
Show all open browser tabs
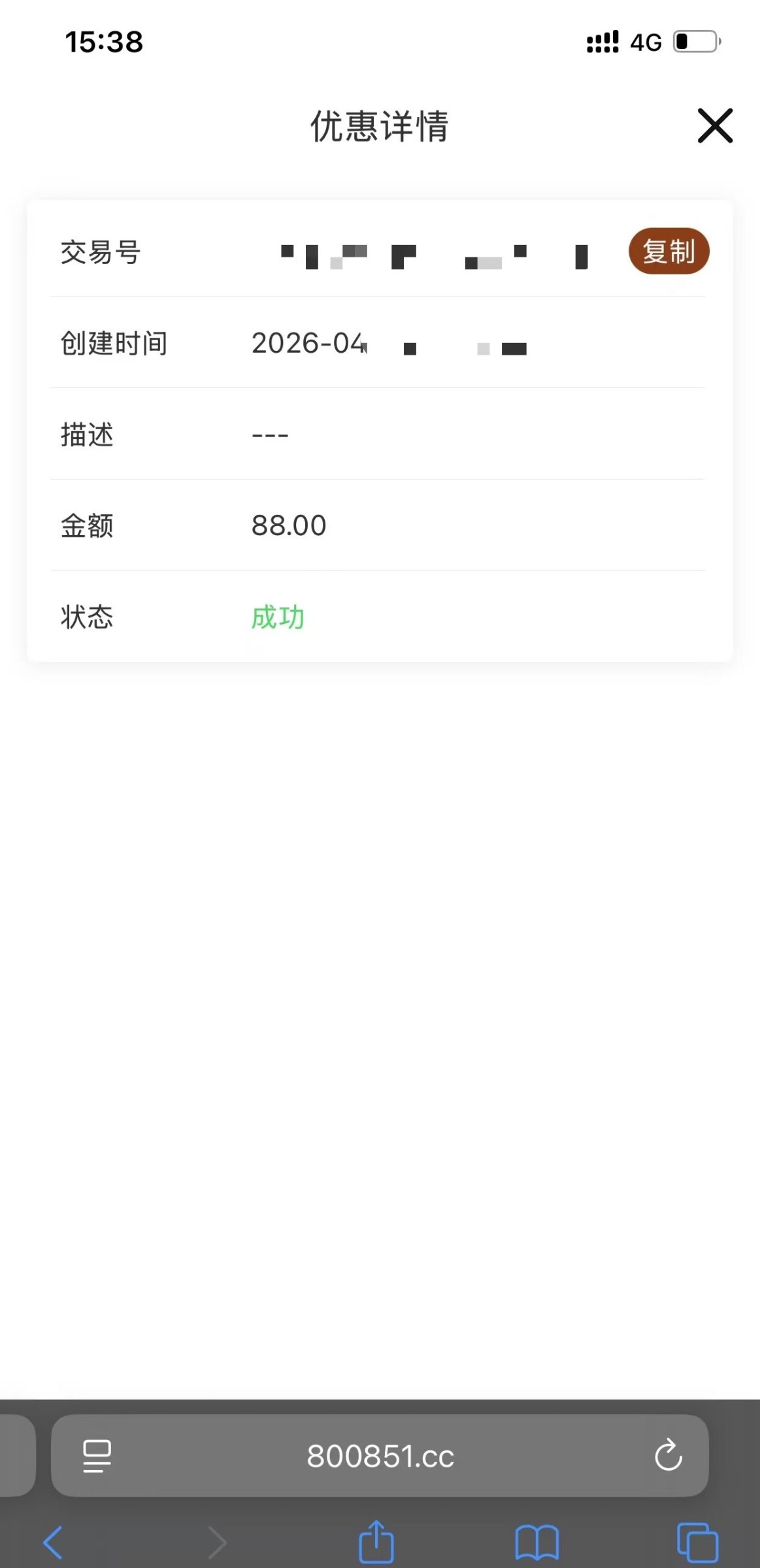(x=697, y=1543)
